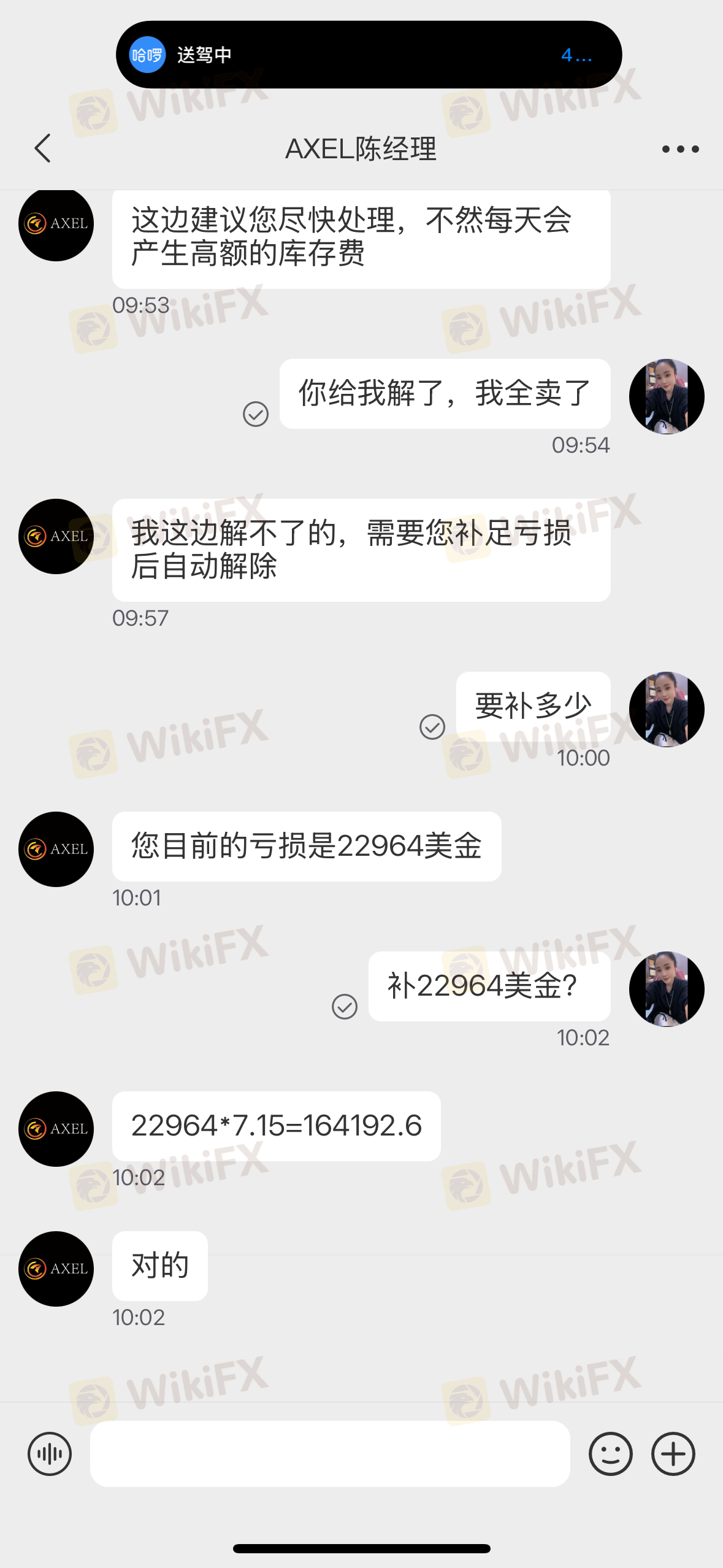Go back from AXEL陈经理 chat
Viewport: 723px width, 1568px height.
42,148
